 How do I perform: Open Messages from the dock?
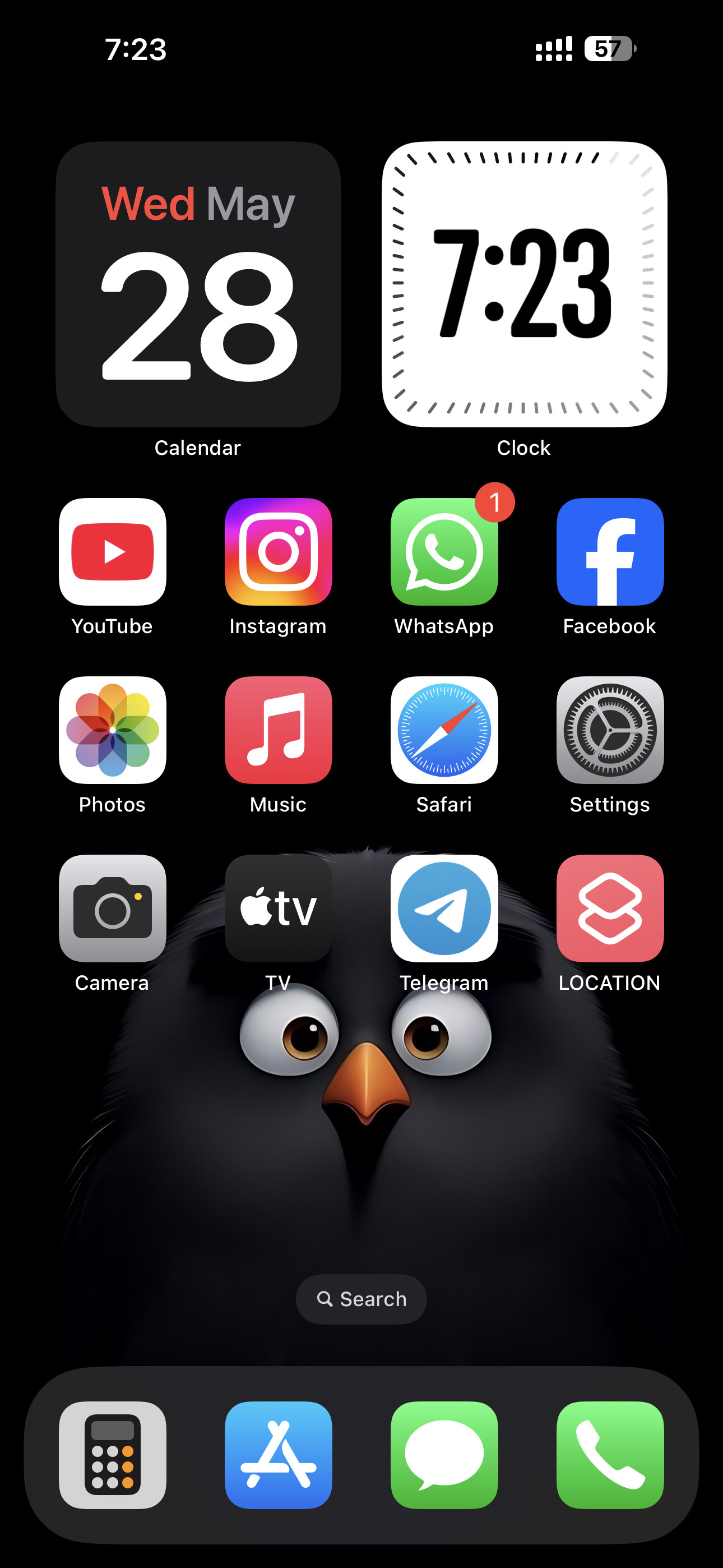tap(444, 1455)
